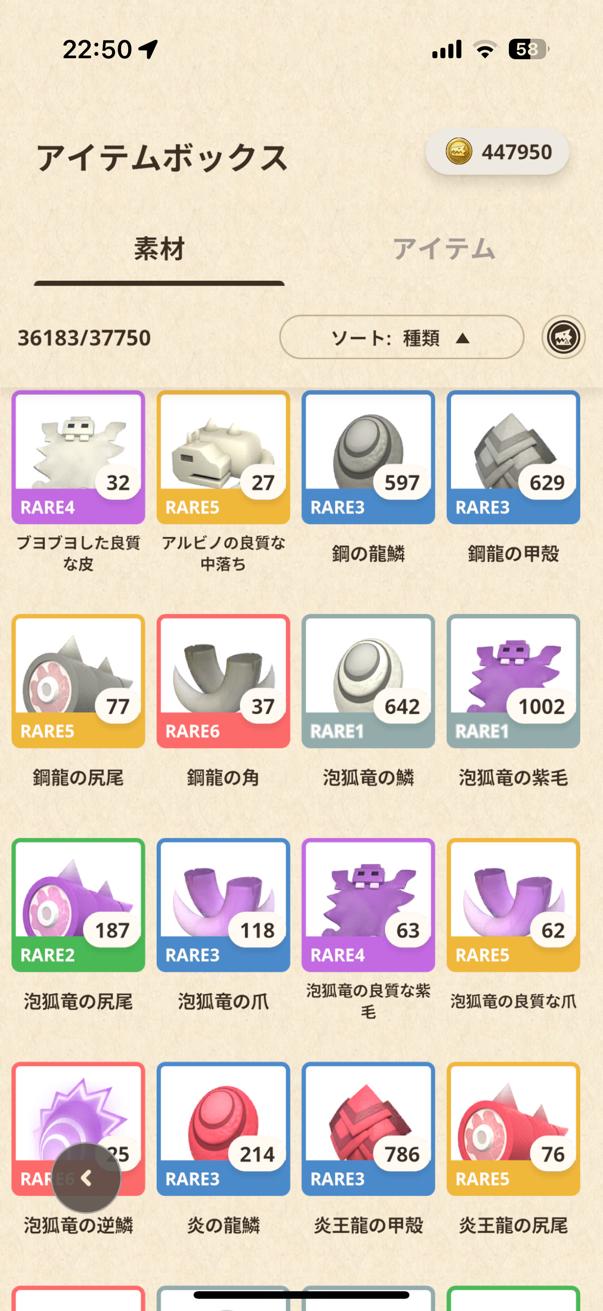603x1311 pixels.
Task: Tap the floating back arrow button
Action: tap(87, 1178)
